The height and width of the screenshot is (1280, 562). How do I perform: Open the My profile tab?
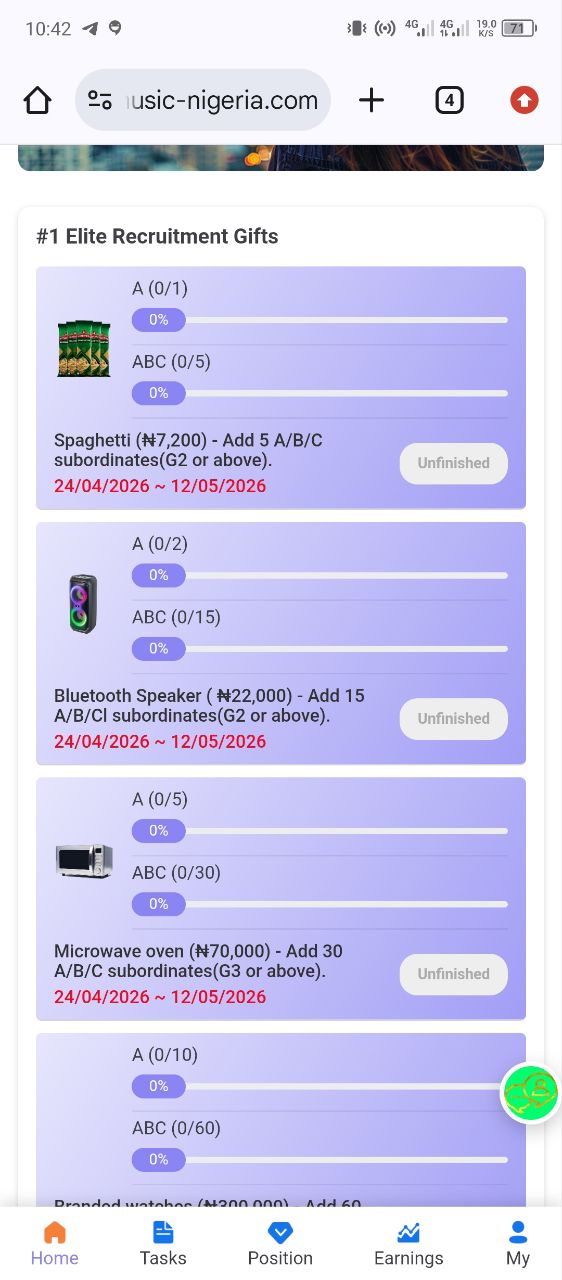pyautogui.click(x=518, y=1244)
